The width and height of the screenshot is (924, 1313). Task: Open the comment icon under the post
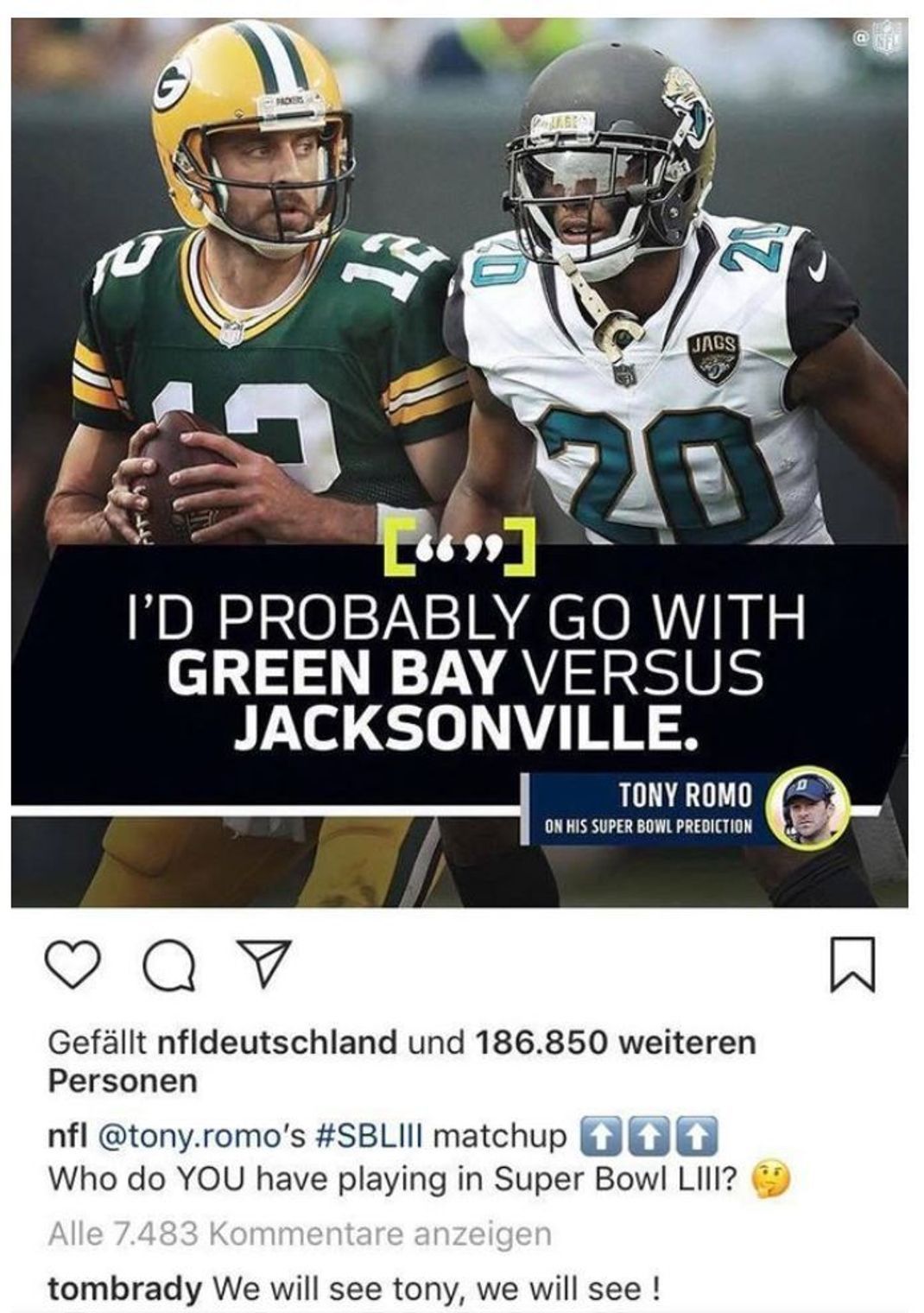168,966
